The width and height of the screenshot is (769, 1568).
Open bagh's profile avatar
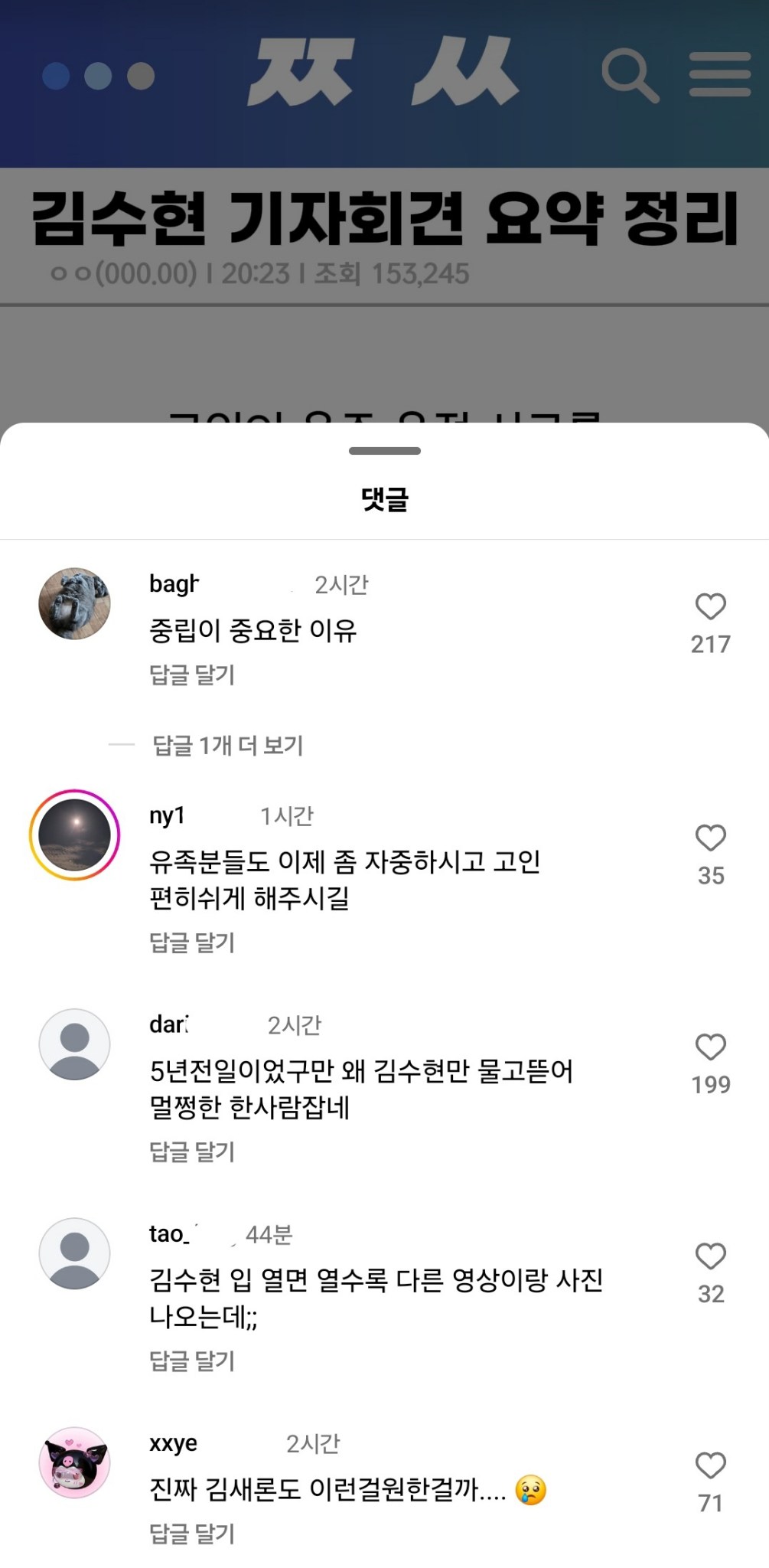(75, 603)
